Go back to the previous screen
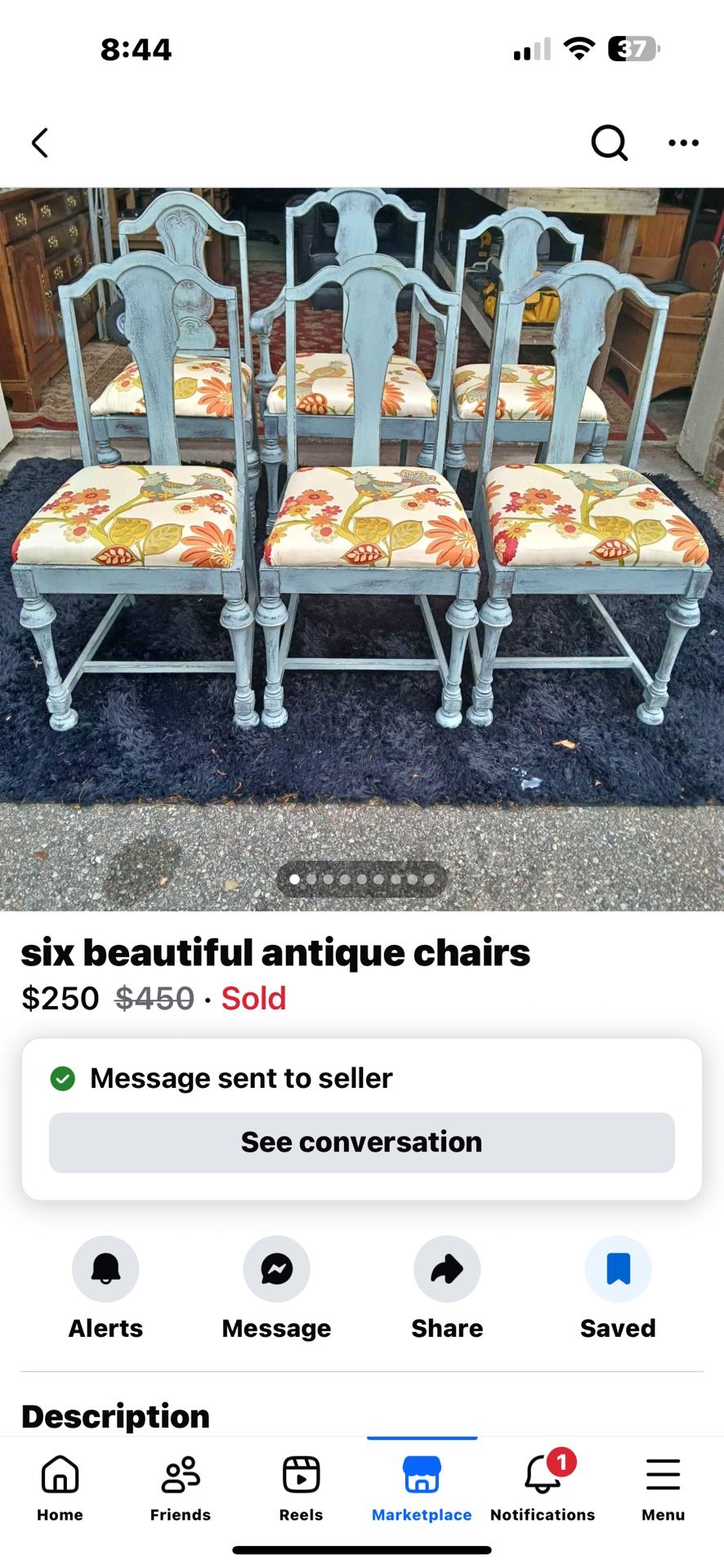This screenshot has height=1568, width=724. (40, 143)
